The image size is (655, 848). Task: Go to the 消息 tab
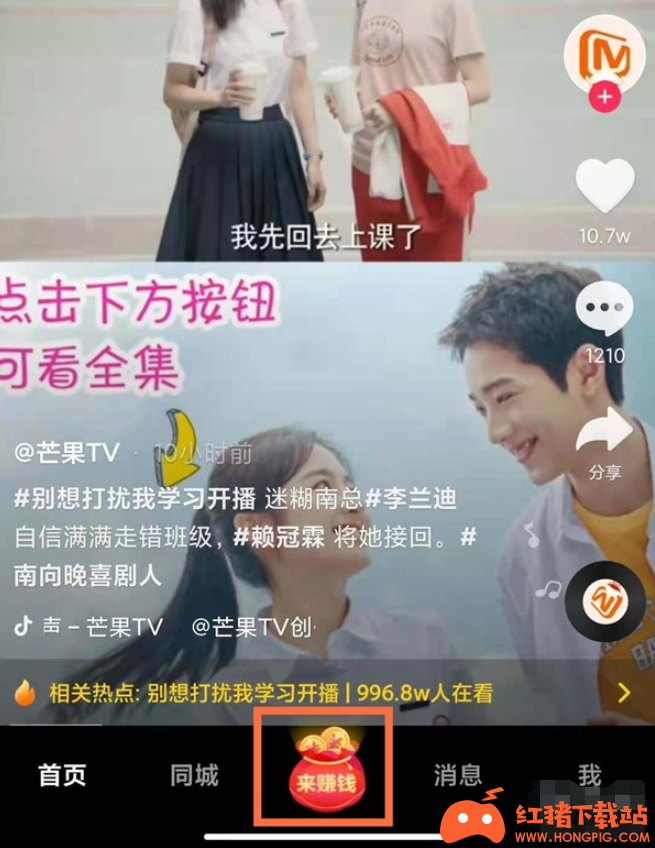tap(458, 776)
